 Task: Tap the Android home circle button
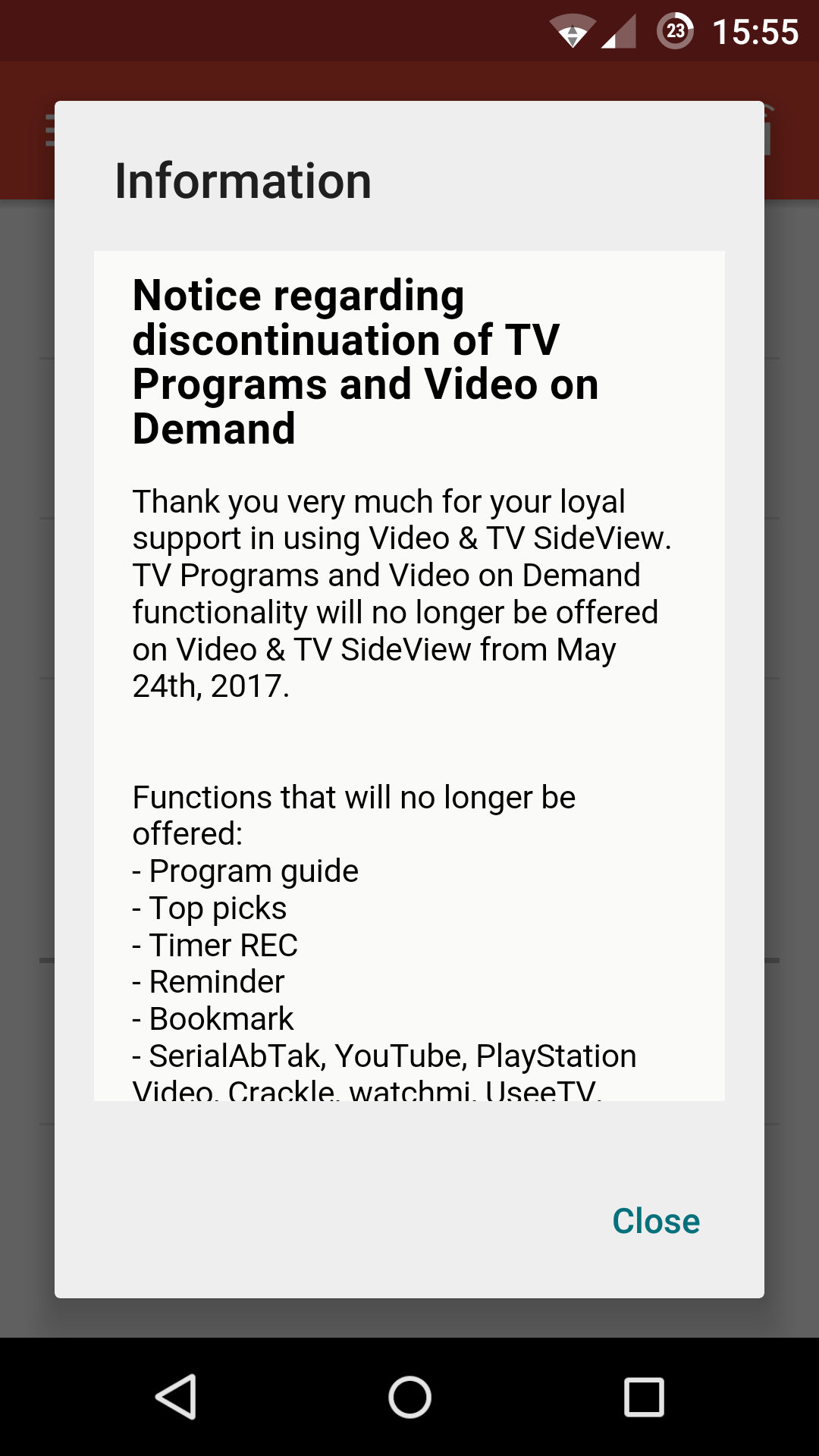point(409,1396)
